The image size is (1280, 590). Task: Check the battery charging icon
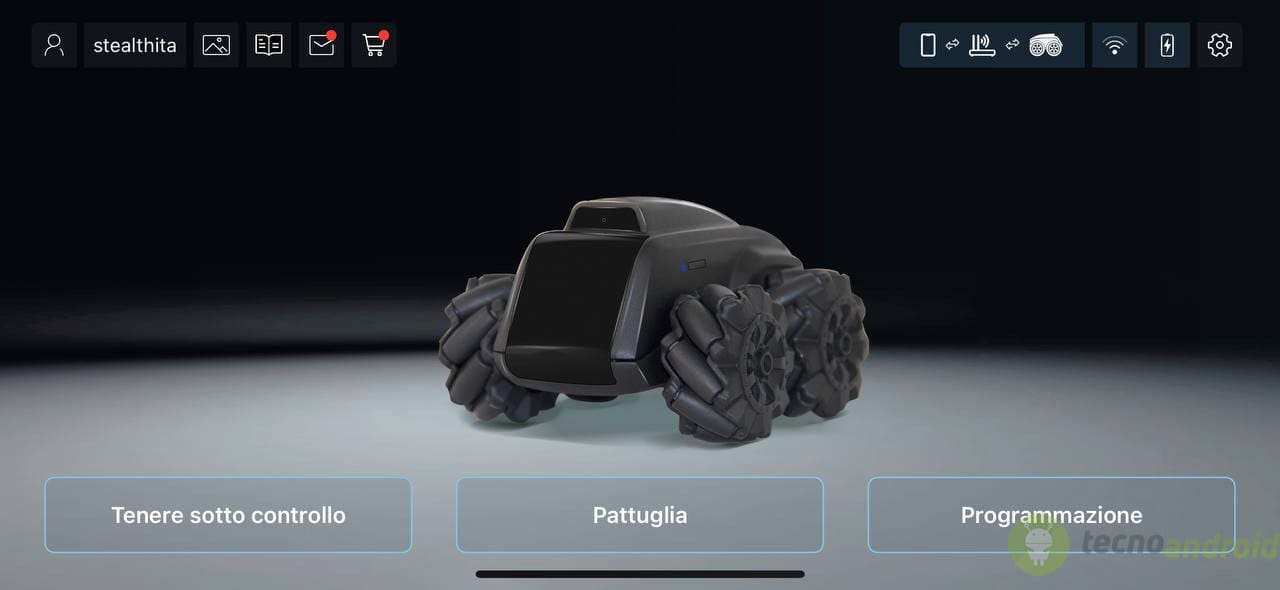(x=1167, y=45)
